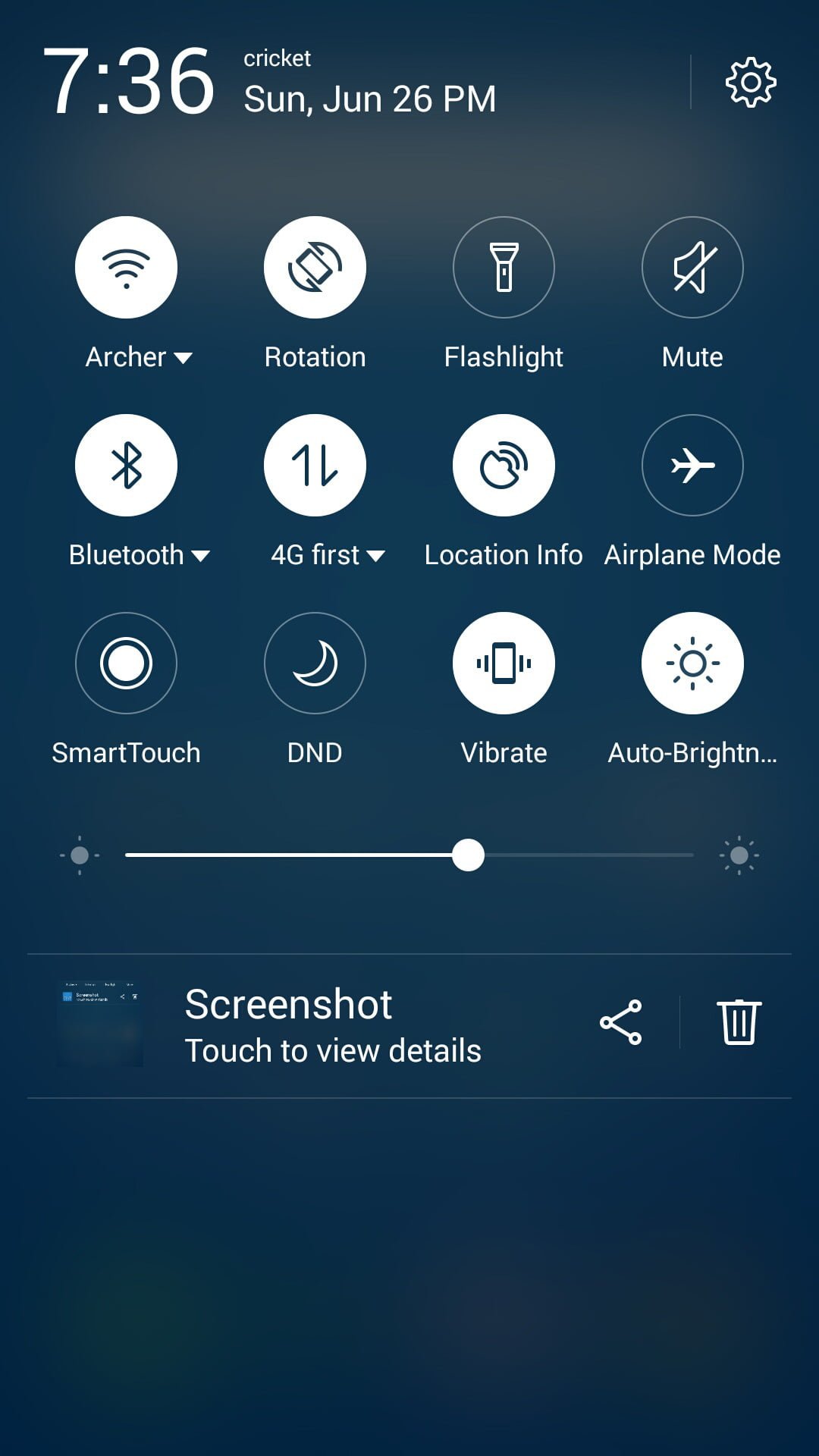Expand the 4G first network dropdown

click(375, 556)
